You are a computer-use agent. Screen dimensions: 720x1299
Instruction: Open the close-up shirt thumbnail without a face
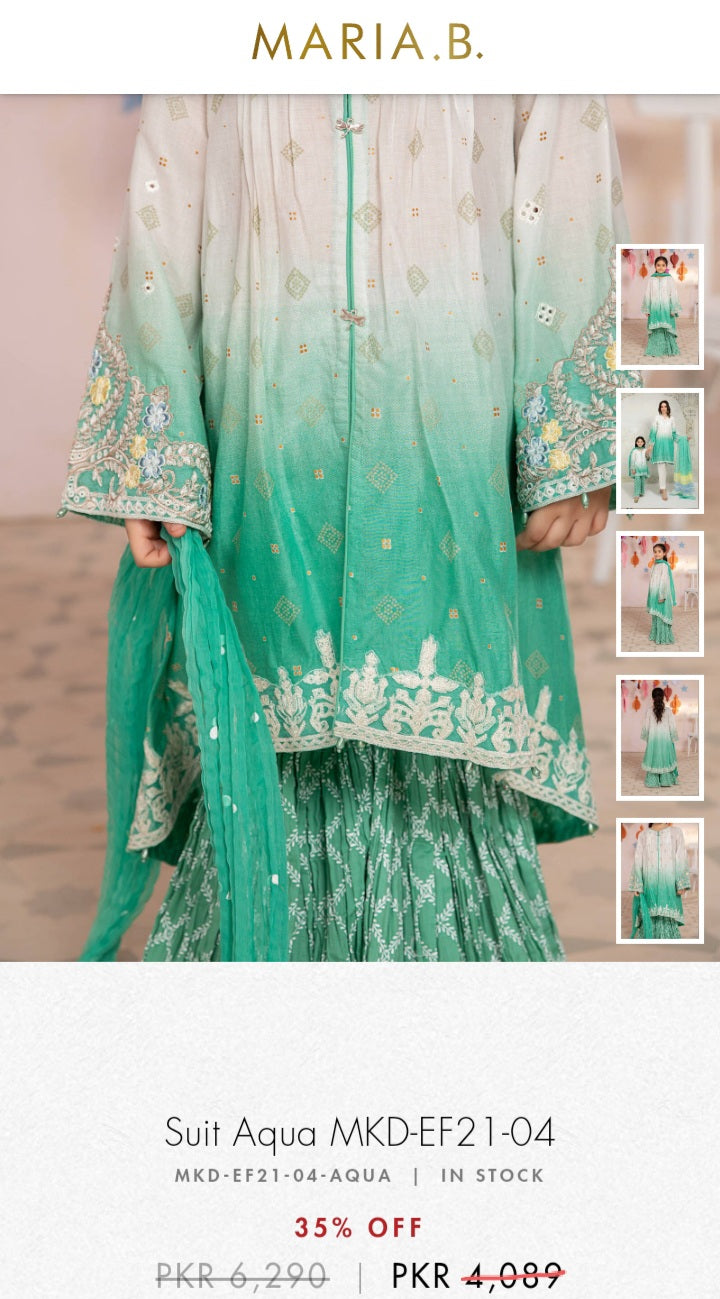[x=659, y=881]
